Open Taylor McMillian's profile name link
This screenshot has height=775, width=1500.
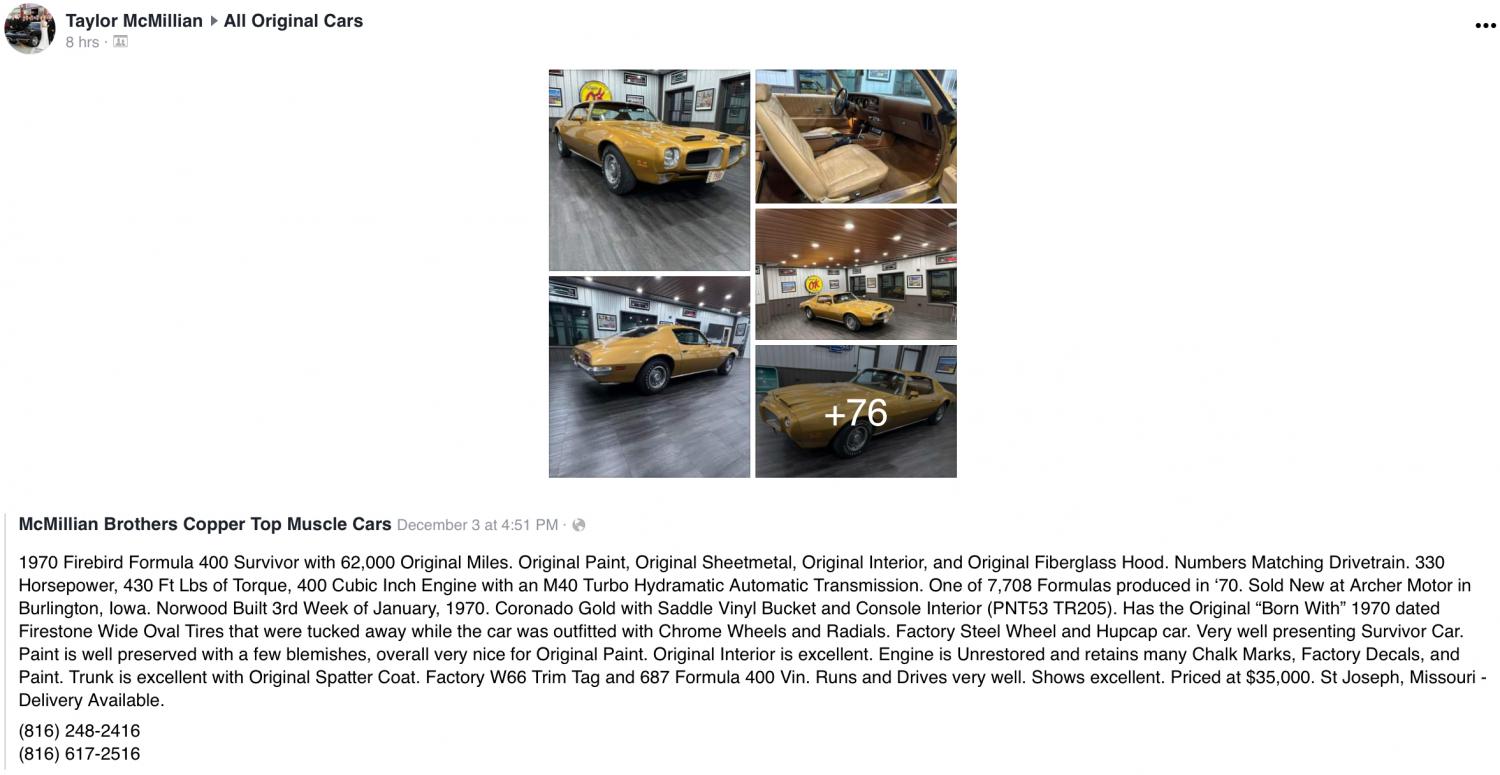pos(134,20)
